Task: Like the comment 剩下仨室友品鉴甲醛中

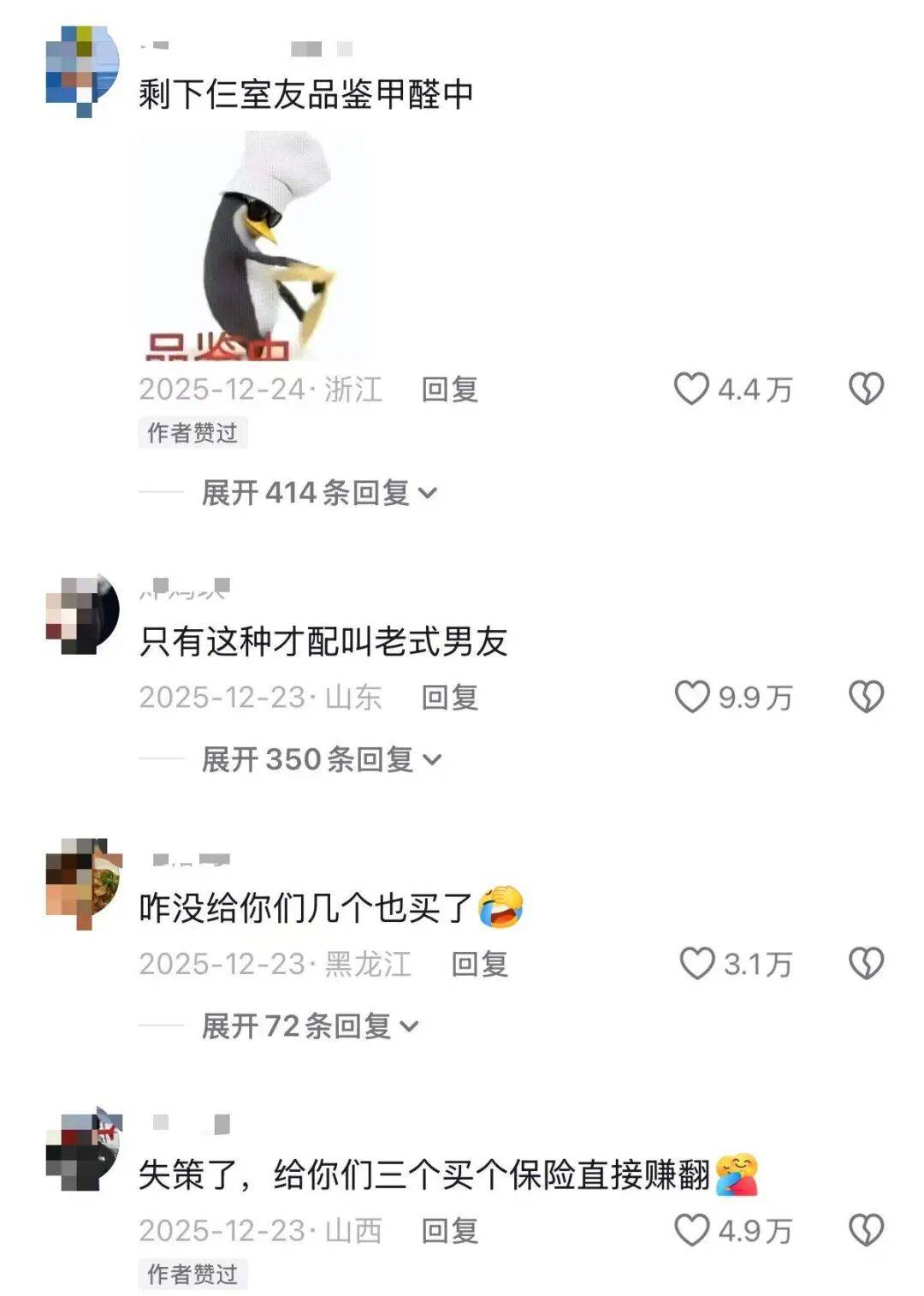Action: tap(691, 389)
